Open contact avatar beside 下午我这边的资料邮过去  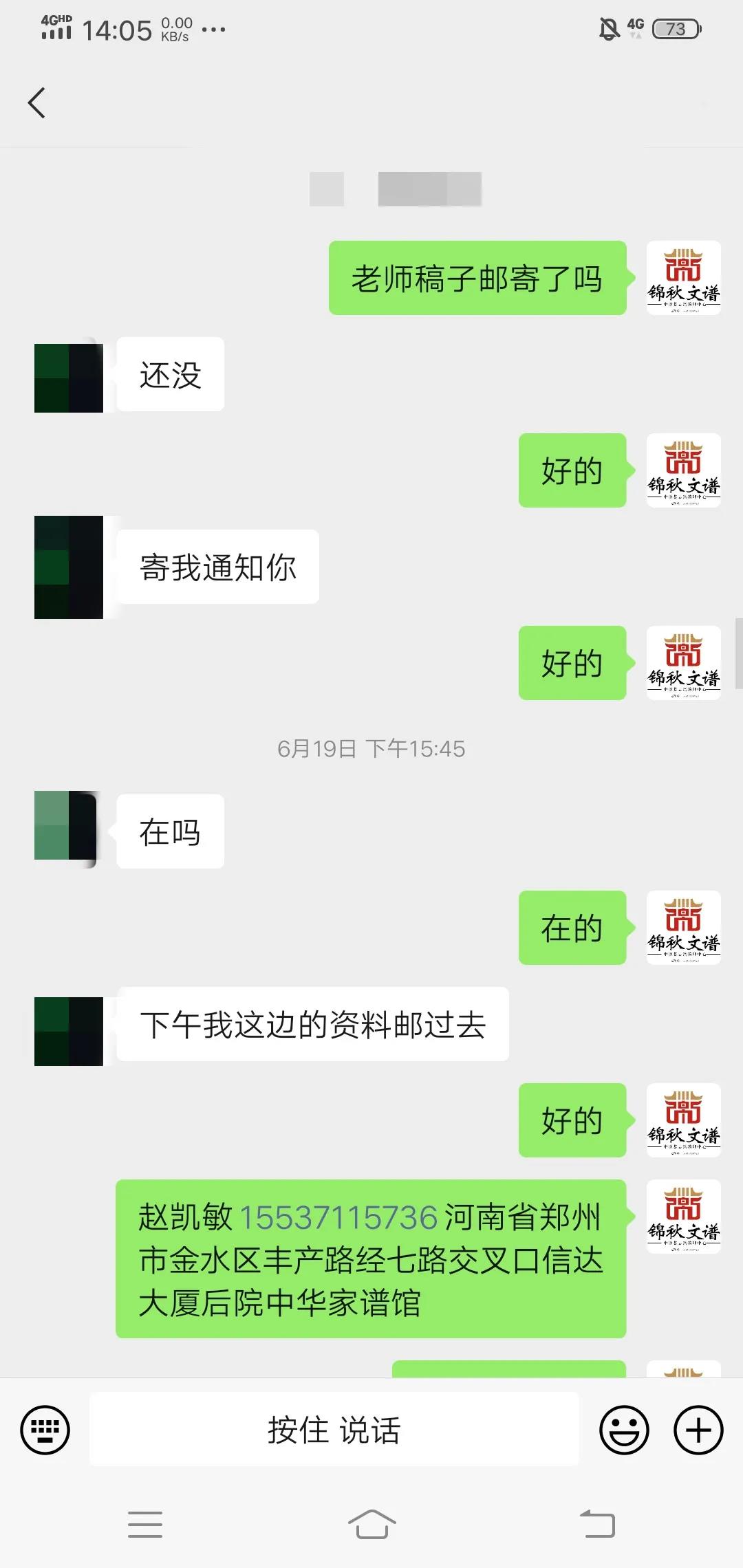tap(69, 1031)
